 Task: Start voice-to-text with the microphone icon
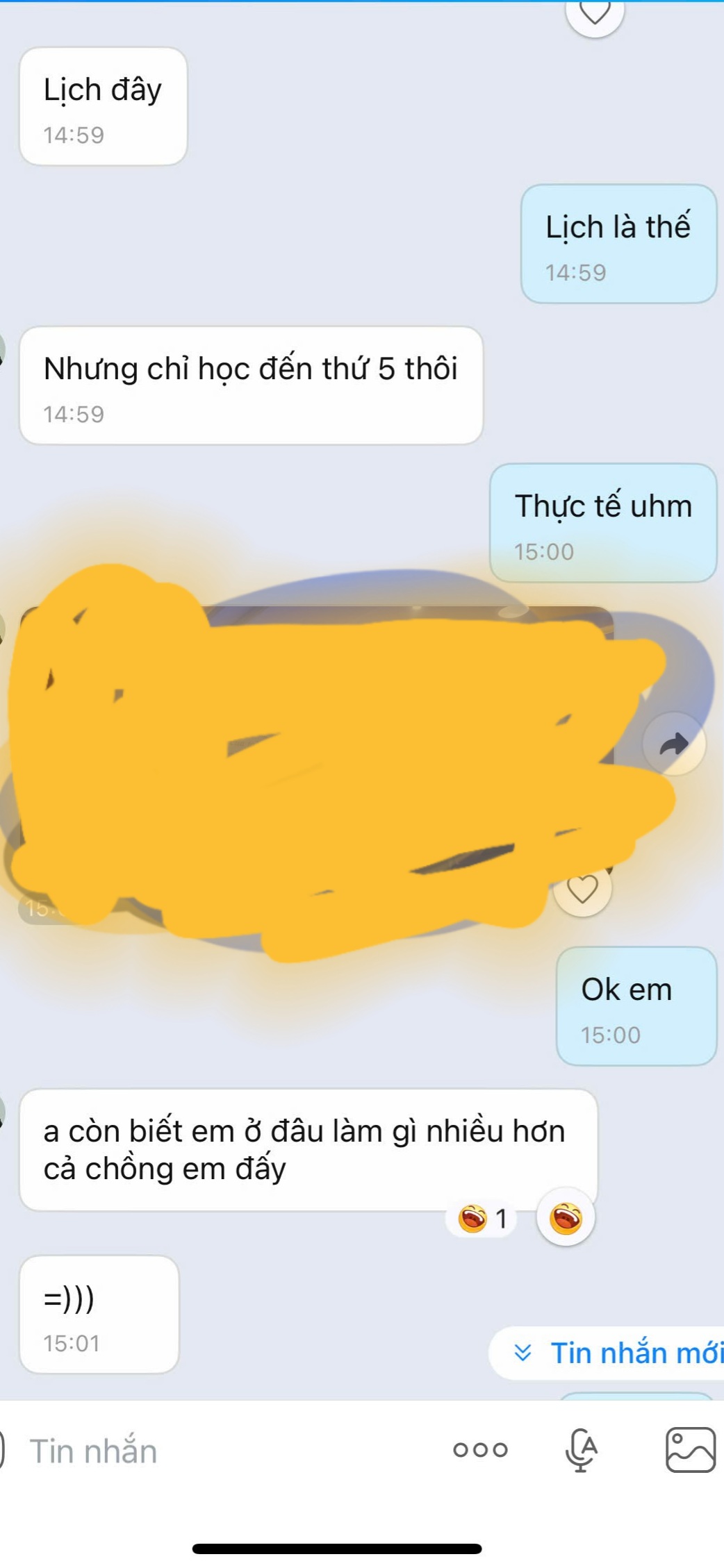[582, 1450]
